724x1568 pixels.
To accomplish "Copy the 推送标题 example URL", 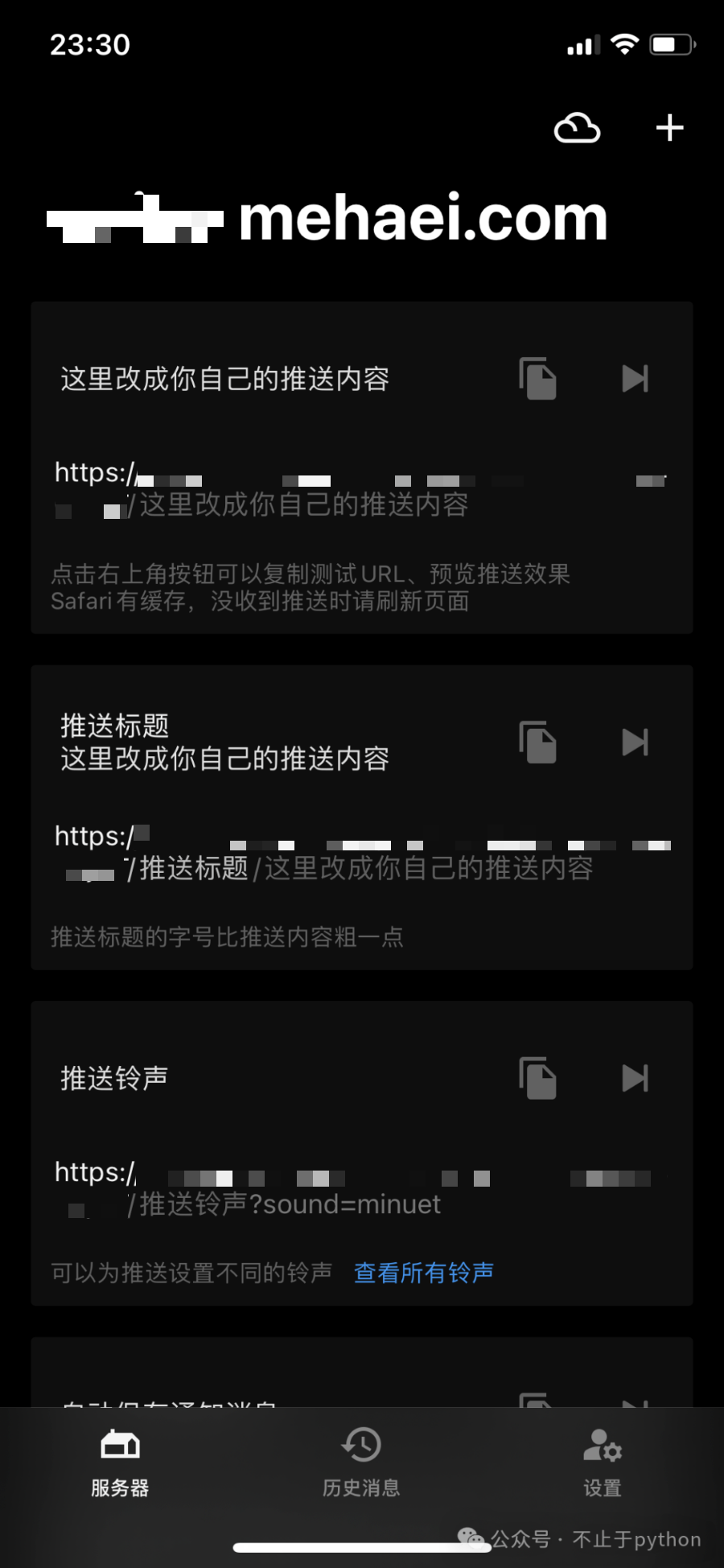I will pos(537,742).
